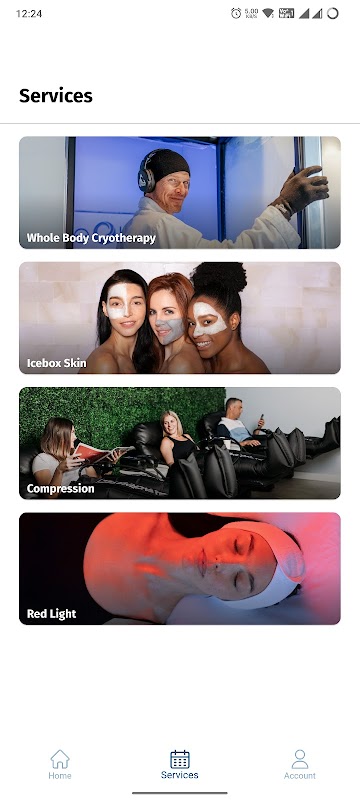Viewport: 360px width, 800px height.
Task: View the Compression service
Action: click(x=179, y=443)
